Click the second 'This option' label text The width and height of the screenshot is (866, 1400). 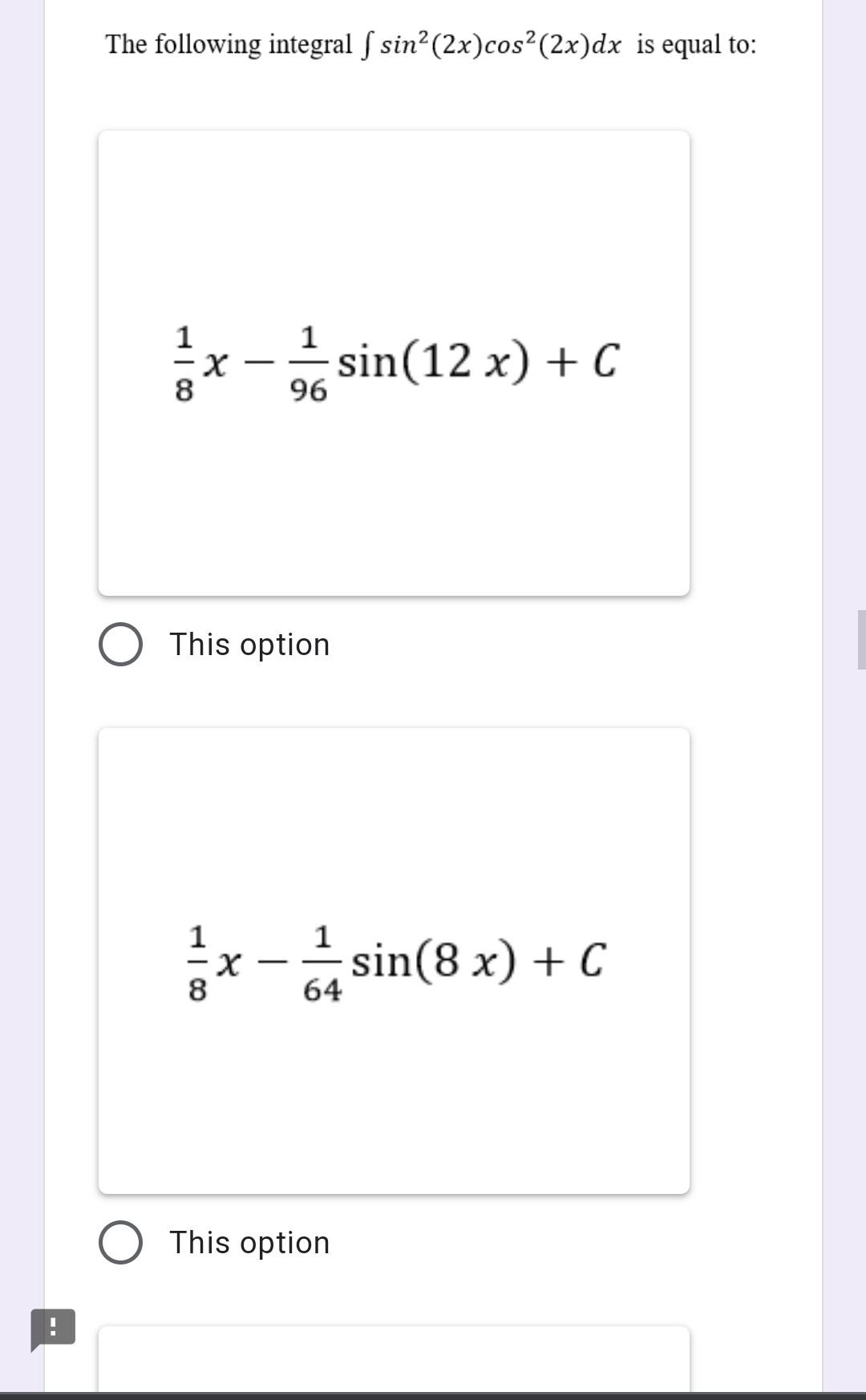pyautogui.click(x=249, y=1241)
